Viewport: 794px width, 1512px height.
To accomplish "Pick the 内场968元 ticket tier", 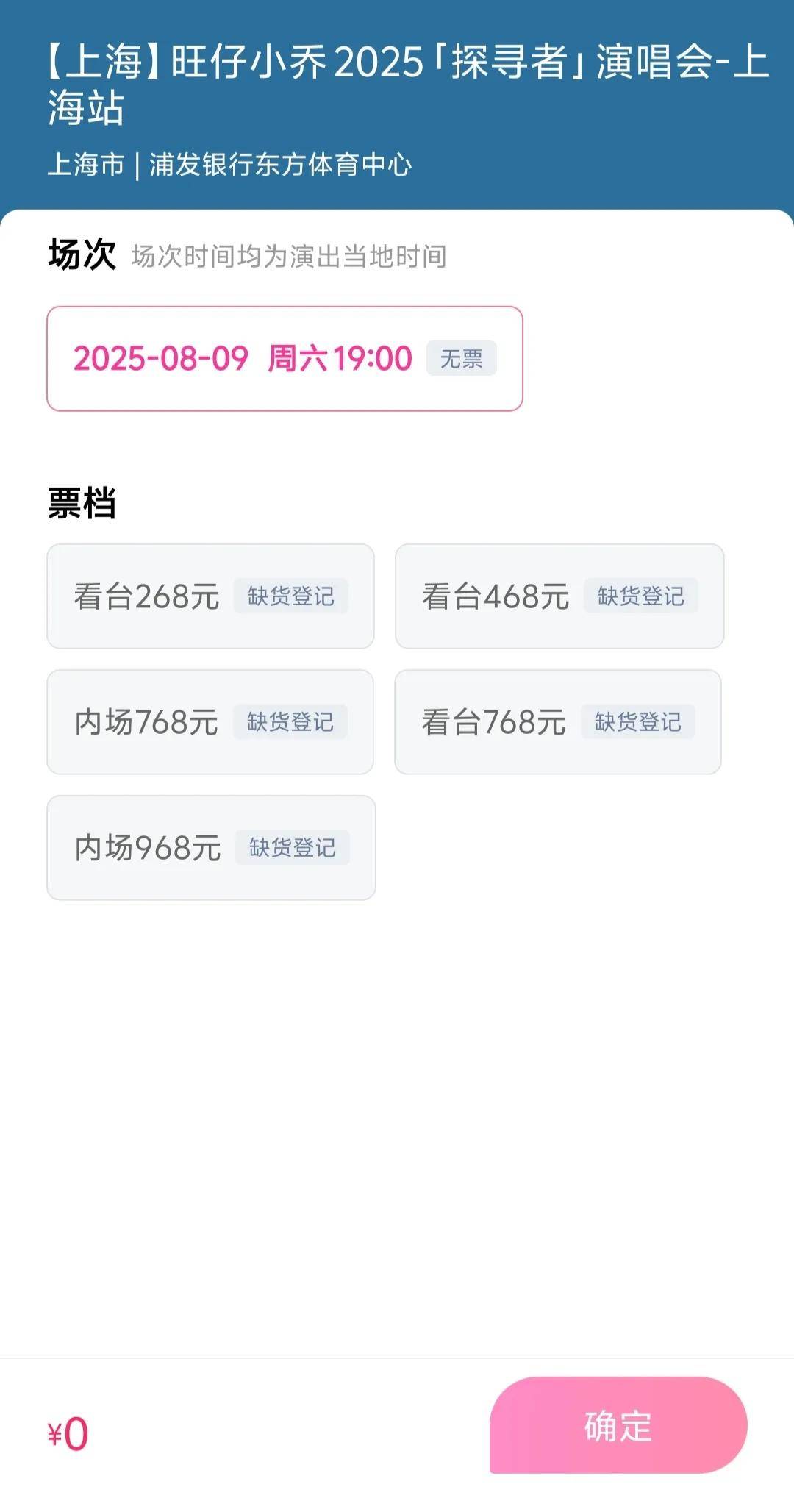I will 211,848.
